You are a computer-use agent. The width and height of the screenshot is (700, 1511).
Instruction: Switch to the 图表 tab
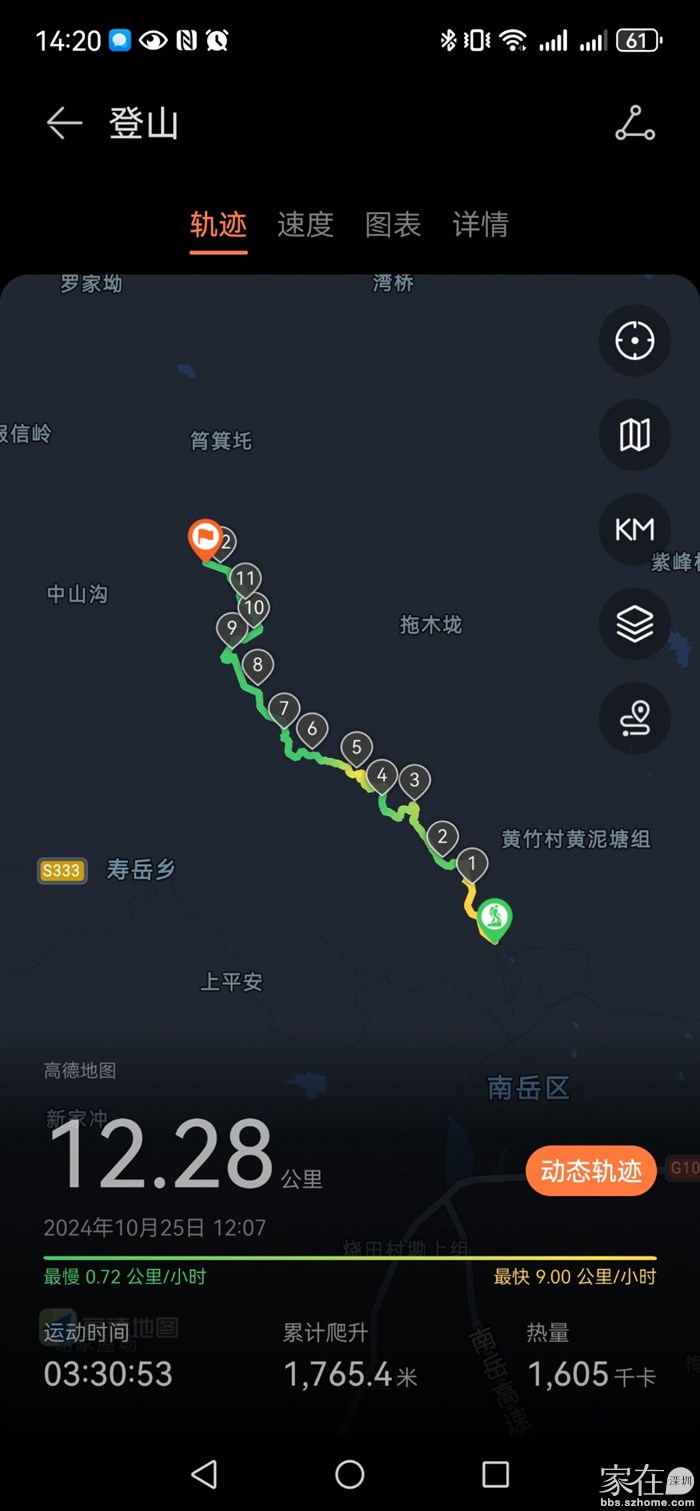coord(393,224)
